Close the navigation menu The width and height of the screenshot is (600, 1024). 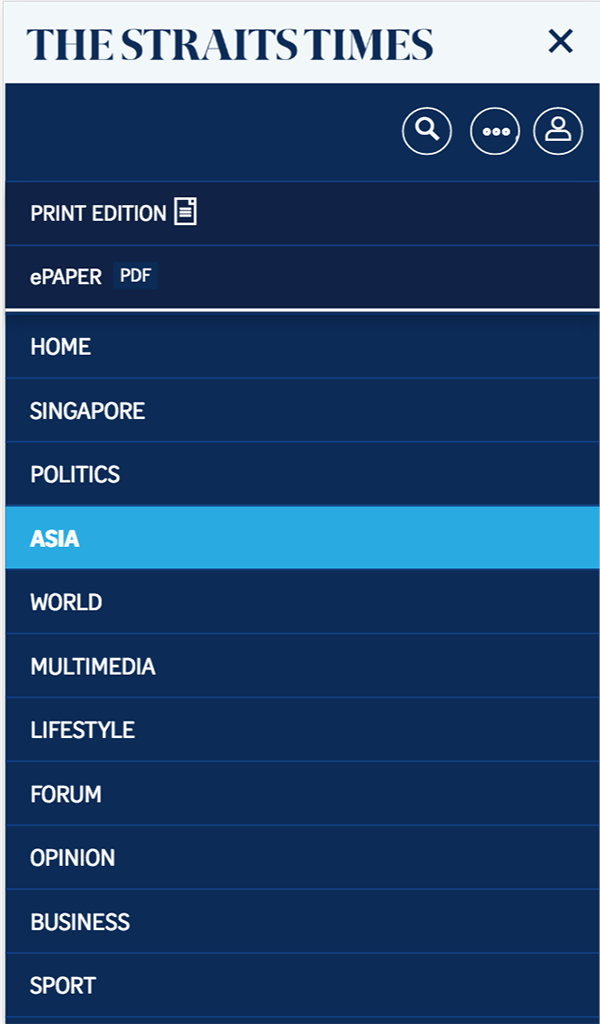[x=560, y=41]
